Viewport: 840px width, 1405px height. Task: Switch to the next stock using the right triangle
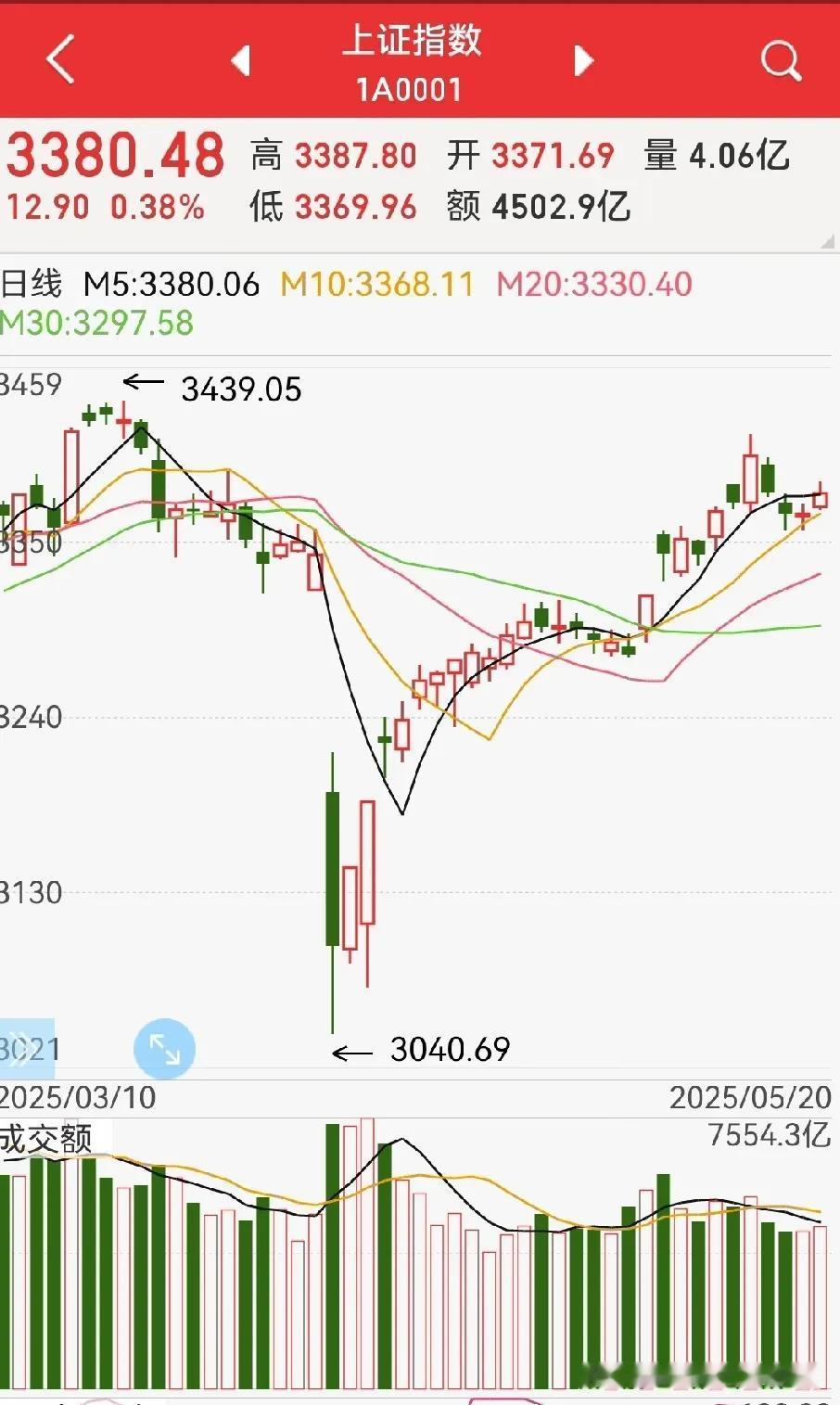(x=583, y=60)
